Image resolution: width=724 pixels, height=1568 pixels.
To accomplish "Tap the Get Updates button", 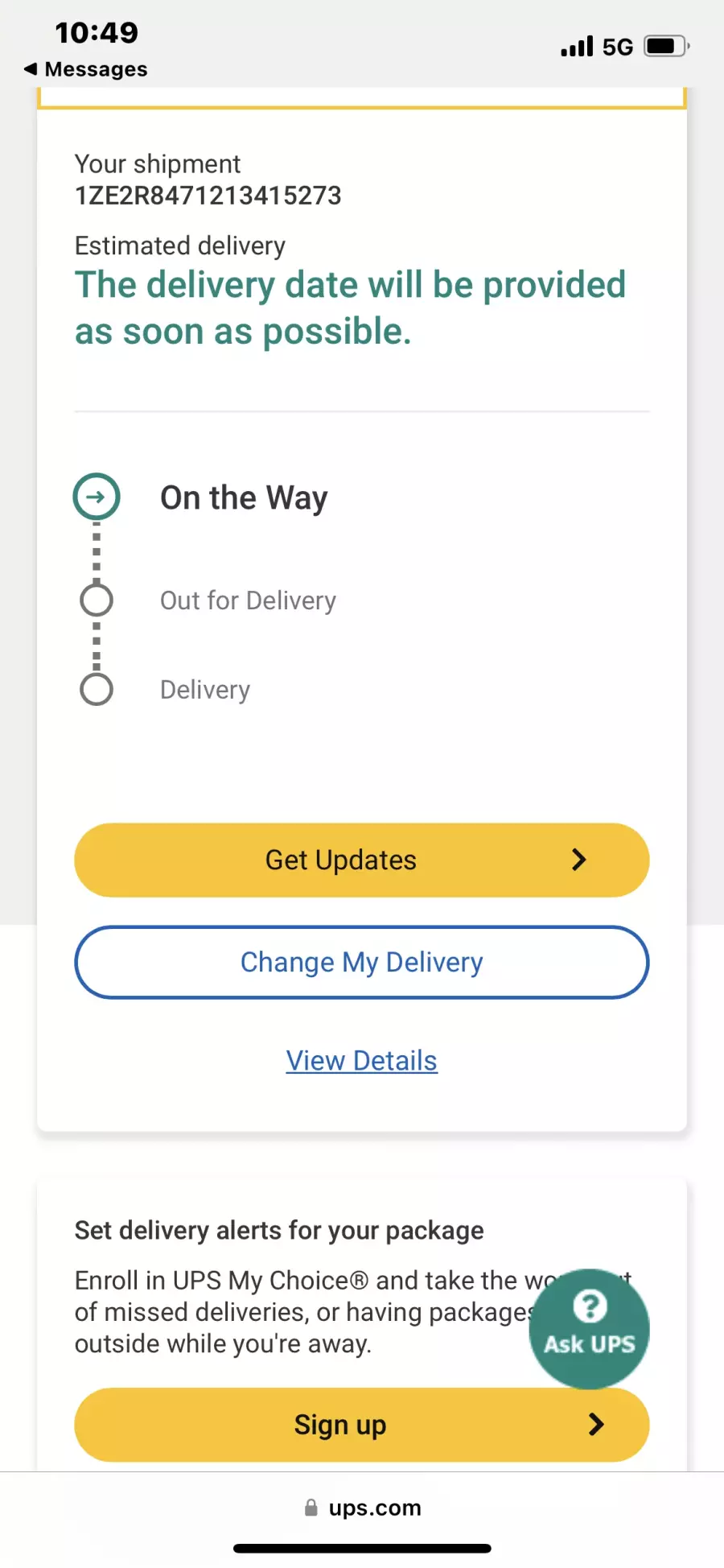I will [x=361, y=860].
